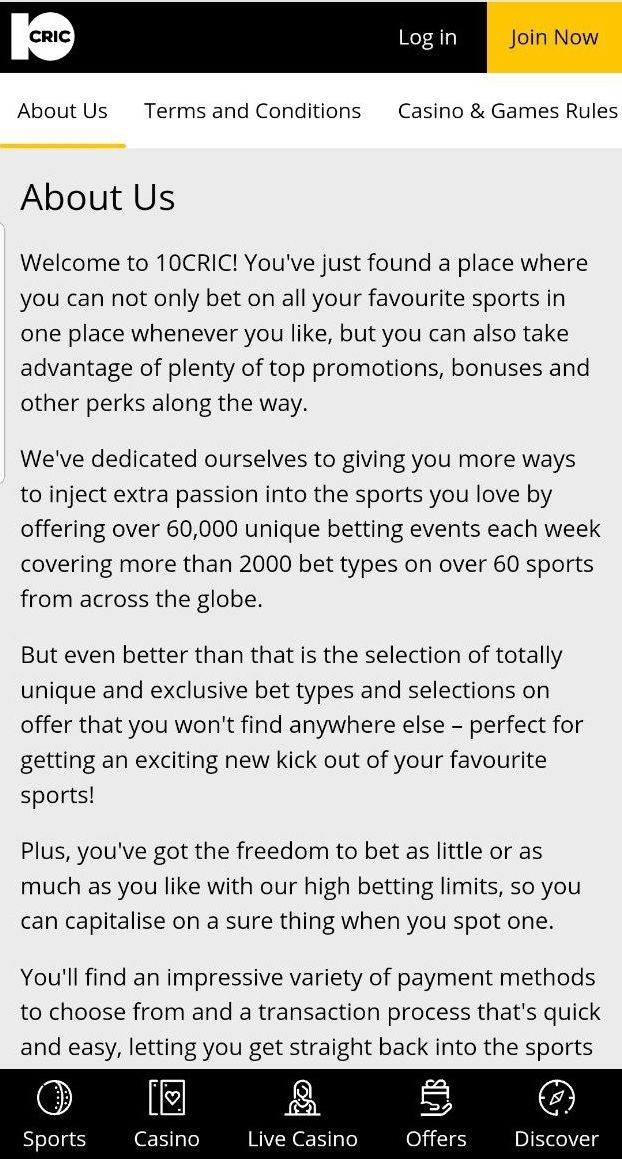Open the Discover section

pyautogui.click(x=556, y=1114)
